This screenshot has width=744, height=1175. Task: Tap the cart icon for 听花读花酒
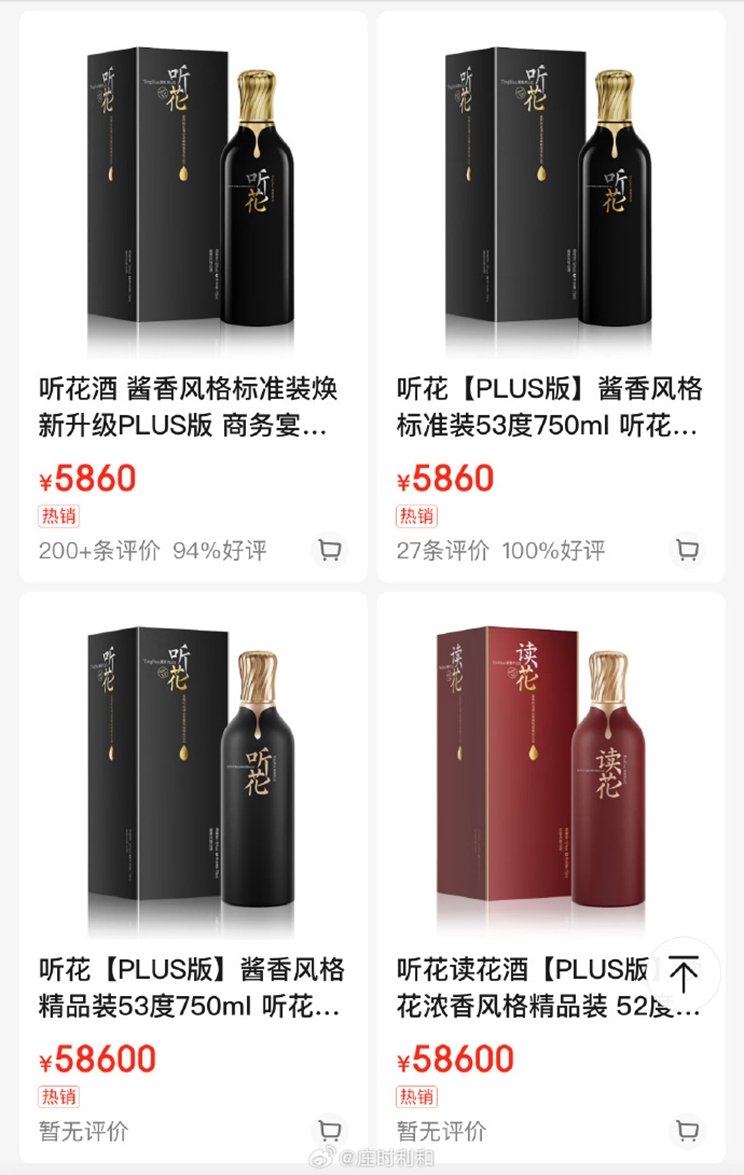(x=687, y=1131)
